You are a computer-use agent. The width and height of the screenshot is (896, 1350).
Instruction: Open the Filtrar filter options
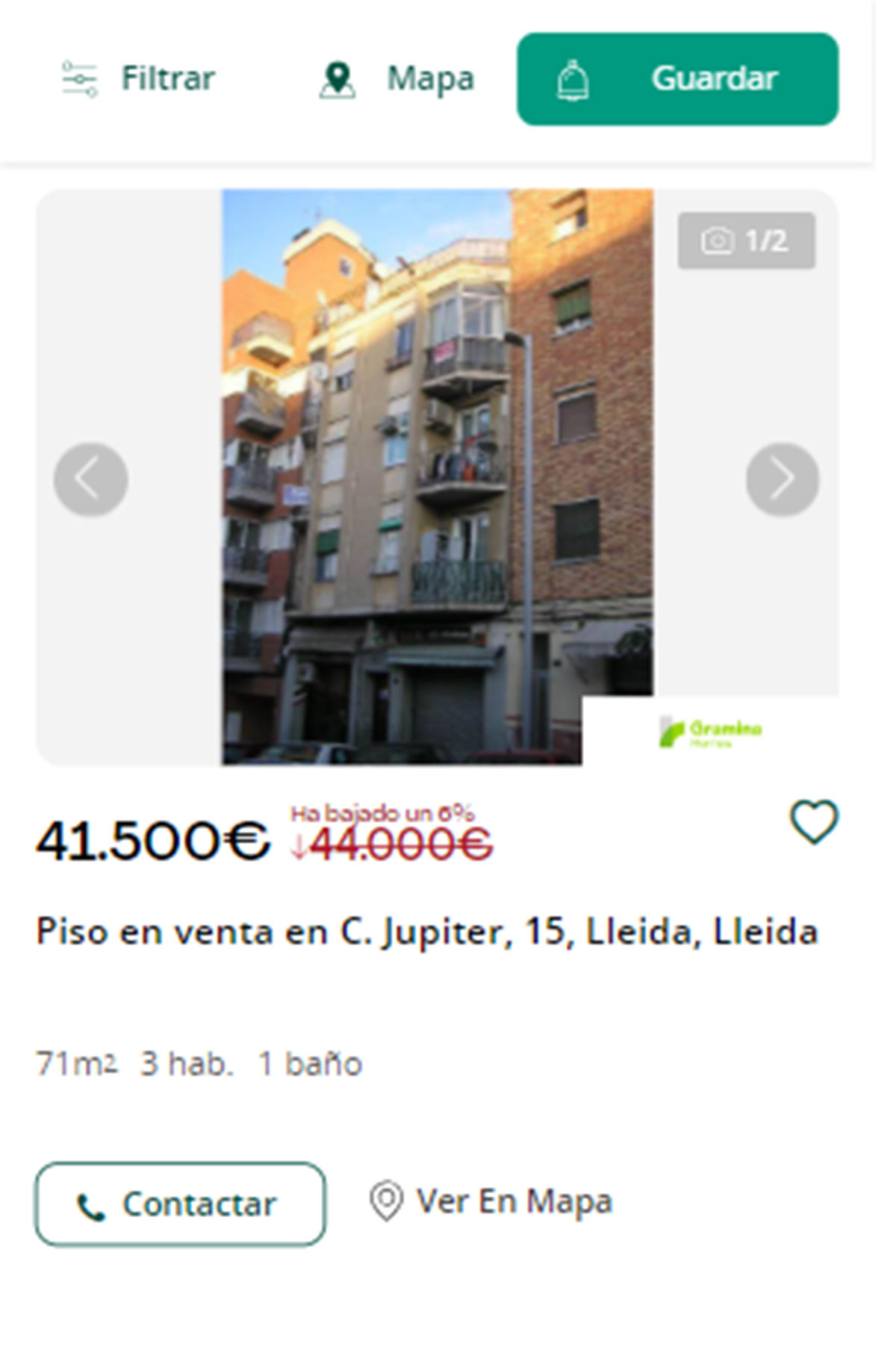pyautogui.click(x=139, y=78)
